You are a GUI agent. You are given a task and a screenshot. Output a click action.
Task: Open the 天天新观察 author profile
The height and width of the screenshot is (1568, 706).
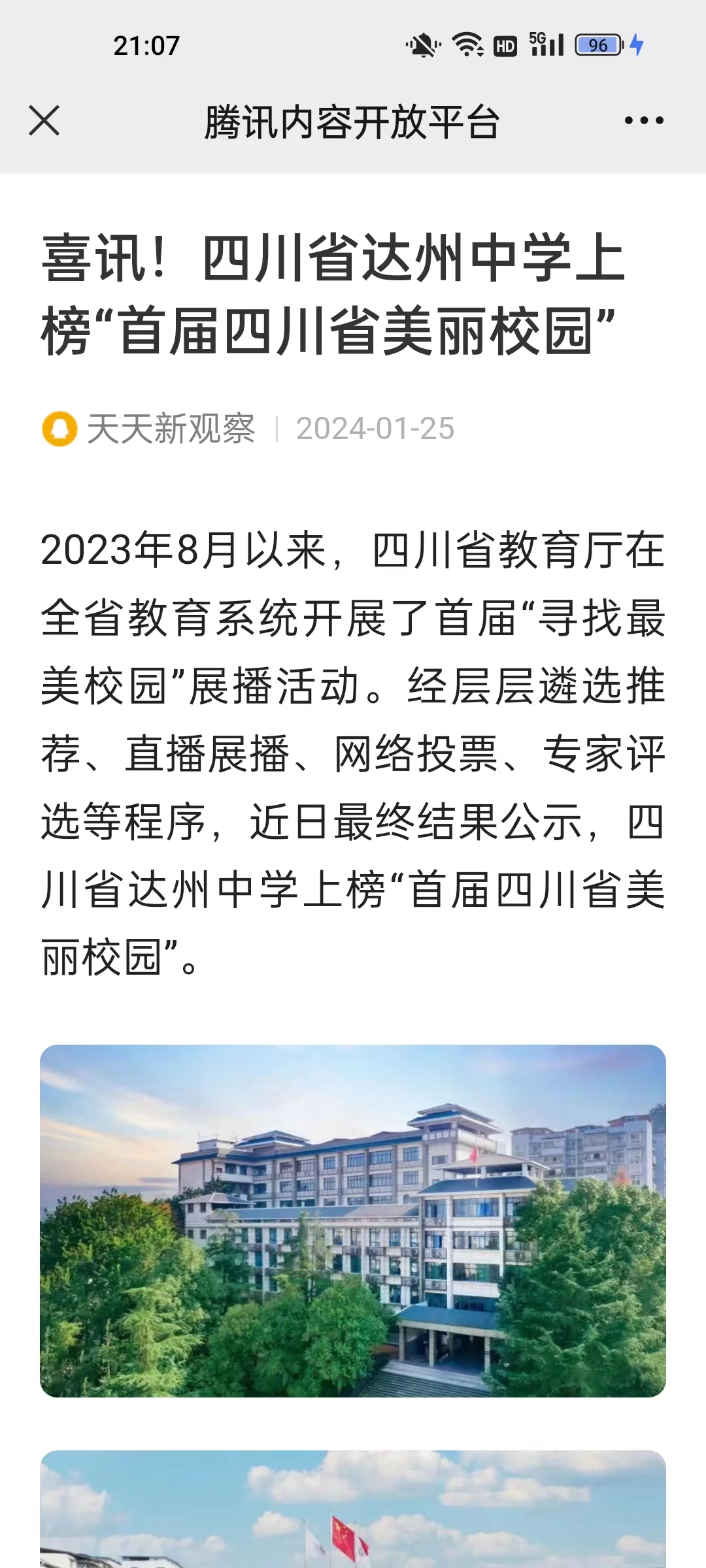[x=149, y=429]
